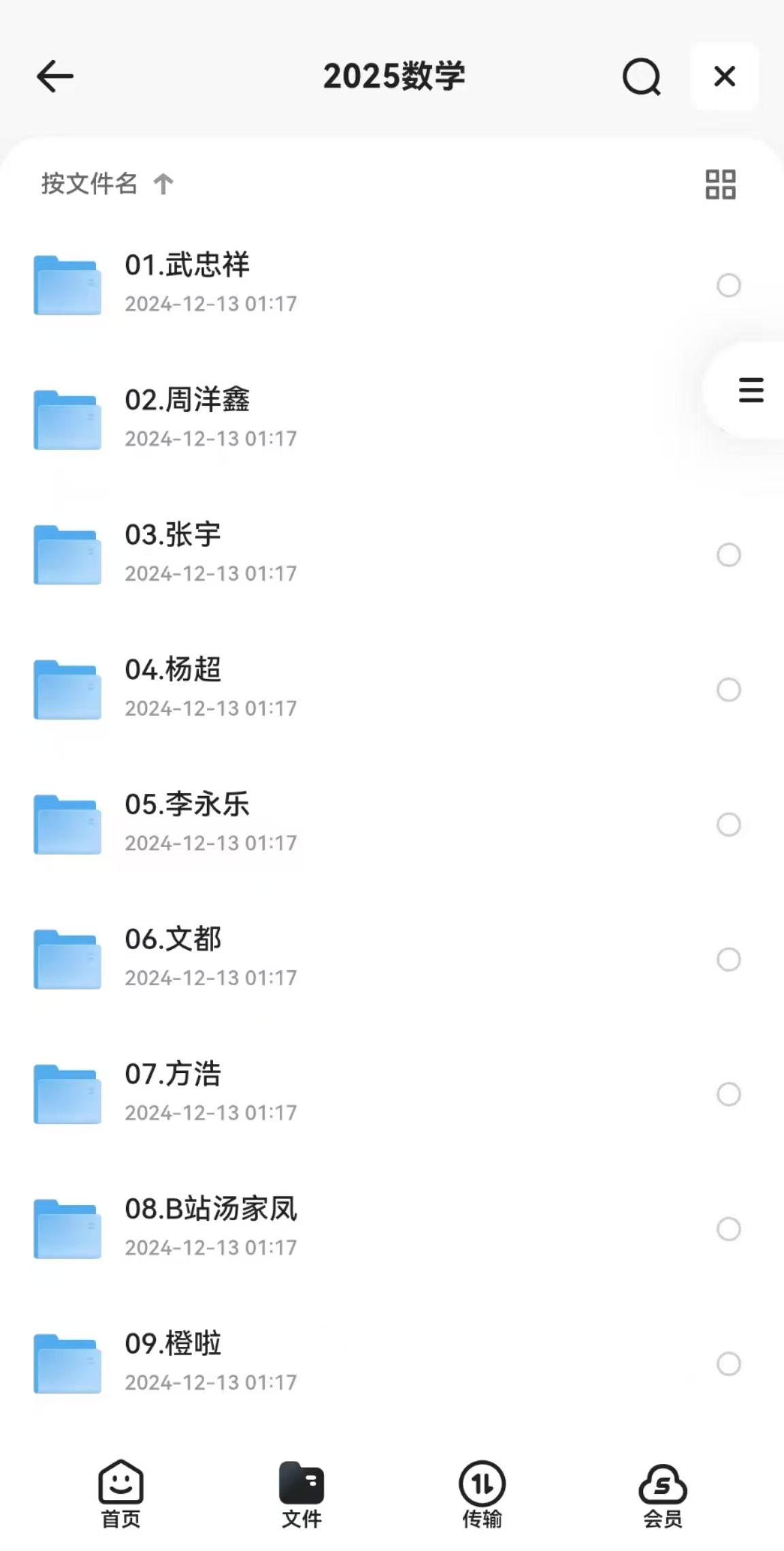Screen dimensions: 784x1551
Task: Switch to the 传输 tab
Action: tap(482, 1494)
